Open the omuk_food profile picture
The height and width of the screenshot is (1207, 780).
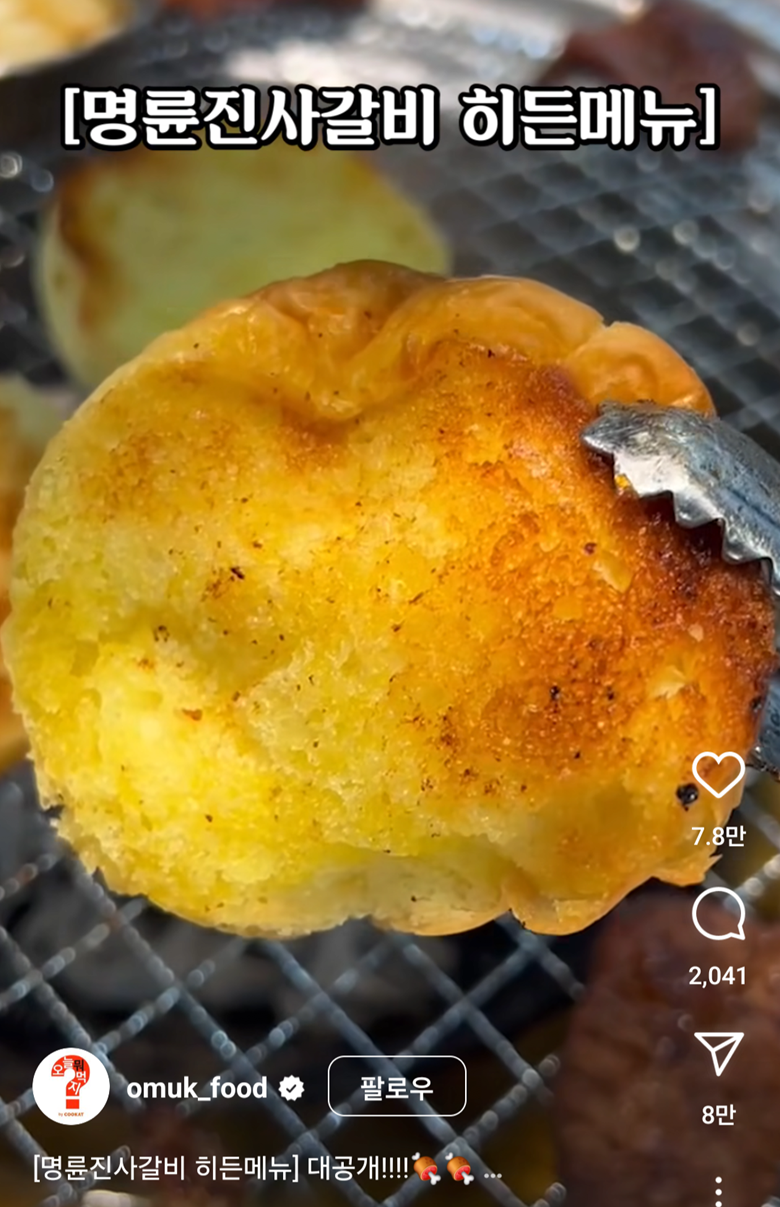(x=71, y=1086)
